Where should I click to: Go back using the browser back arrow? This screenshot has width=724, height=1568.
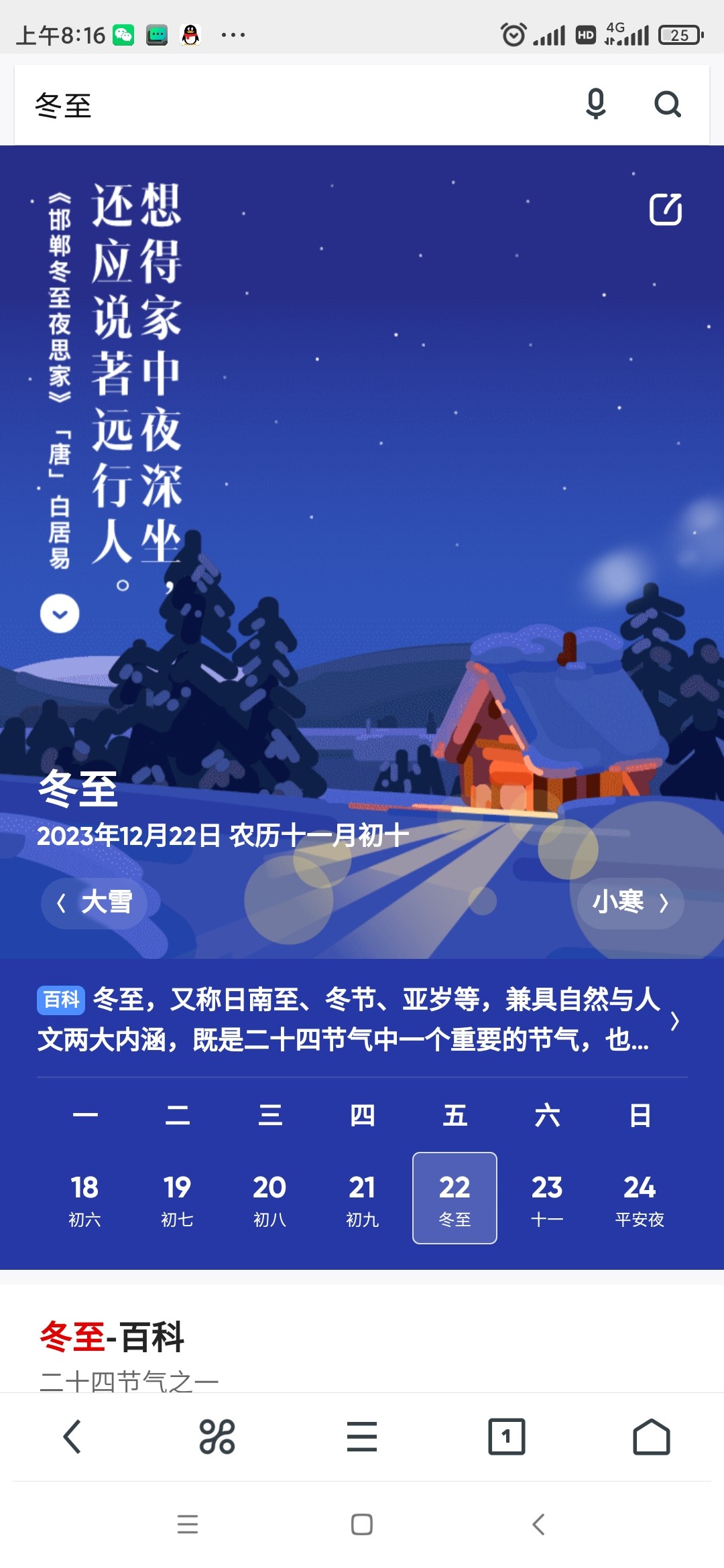pos(72,1437)
